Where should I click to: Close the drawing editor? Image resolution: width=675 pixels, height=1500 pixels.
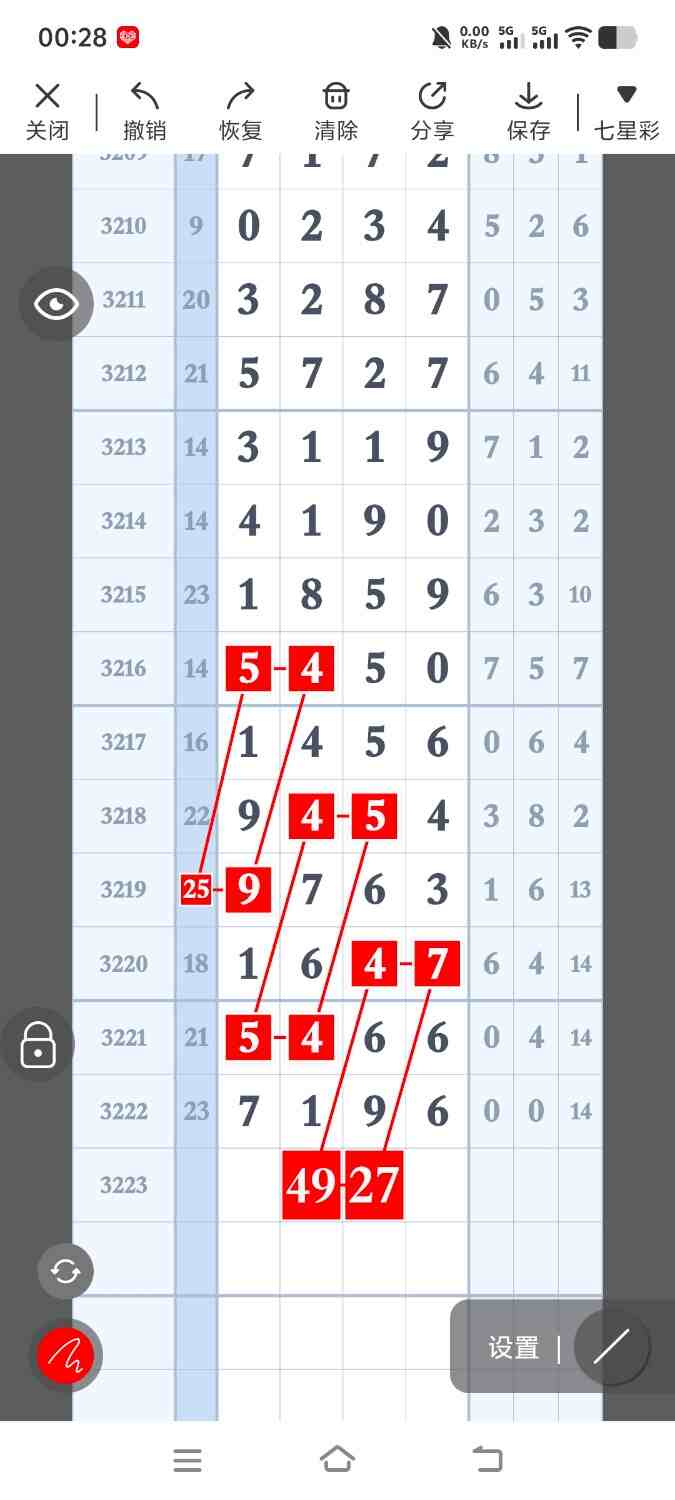pos(47,110)
